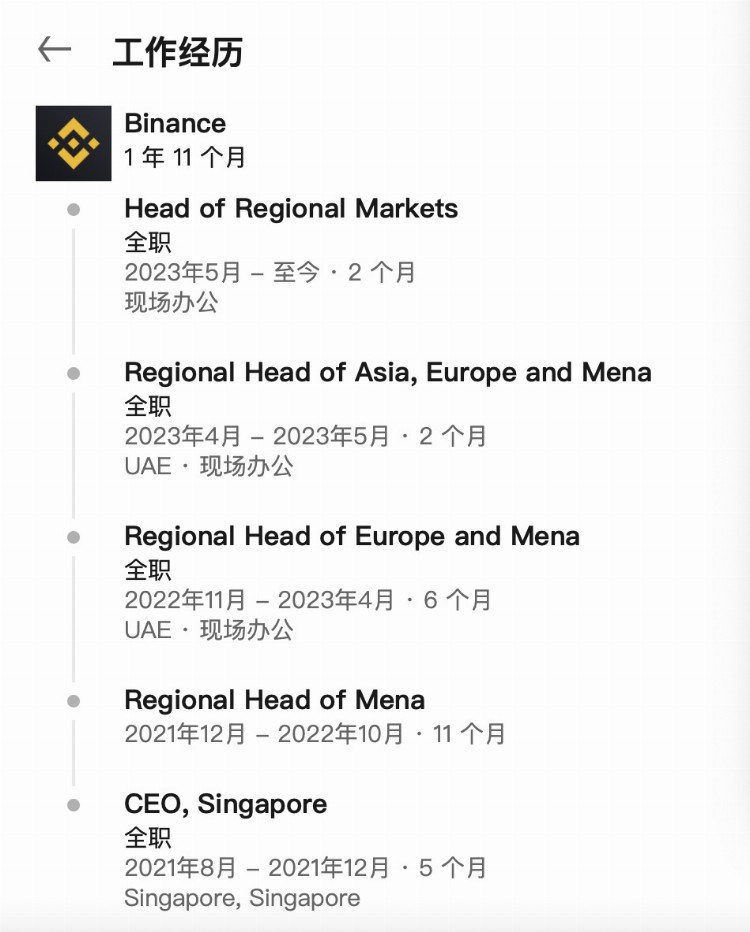Select the Regional Head of Mena entry
The image size is (750, 932).
[274, 700]
